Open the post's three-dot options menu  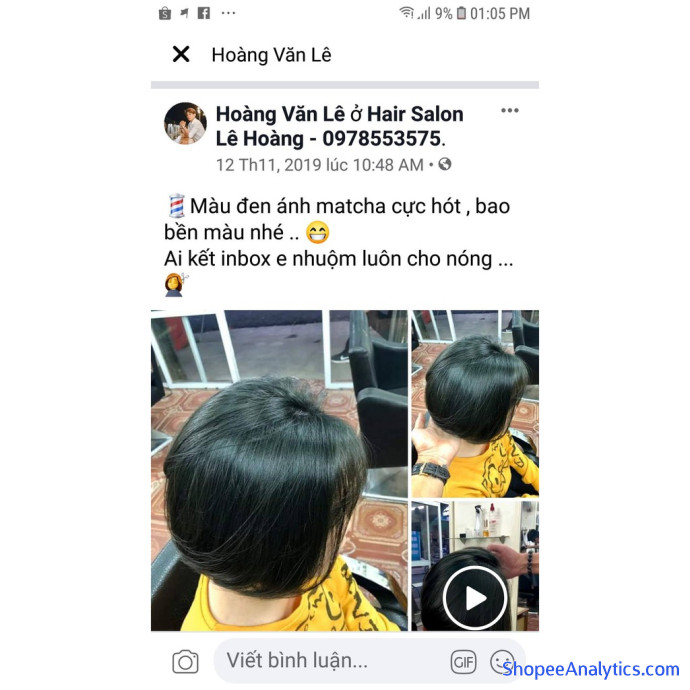[510, 111]
